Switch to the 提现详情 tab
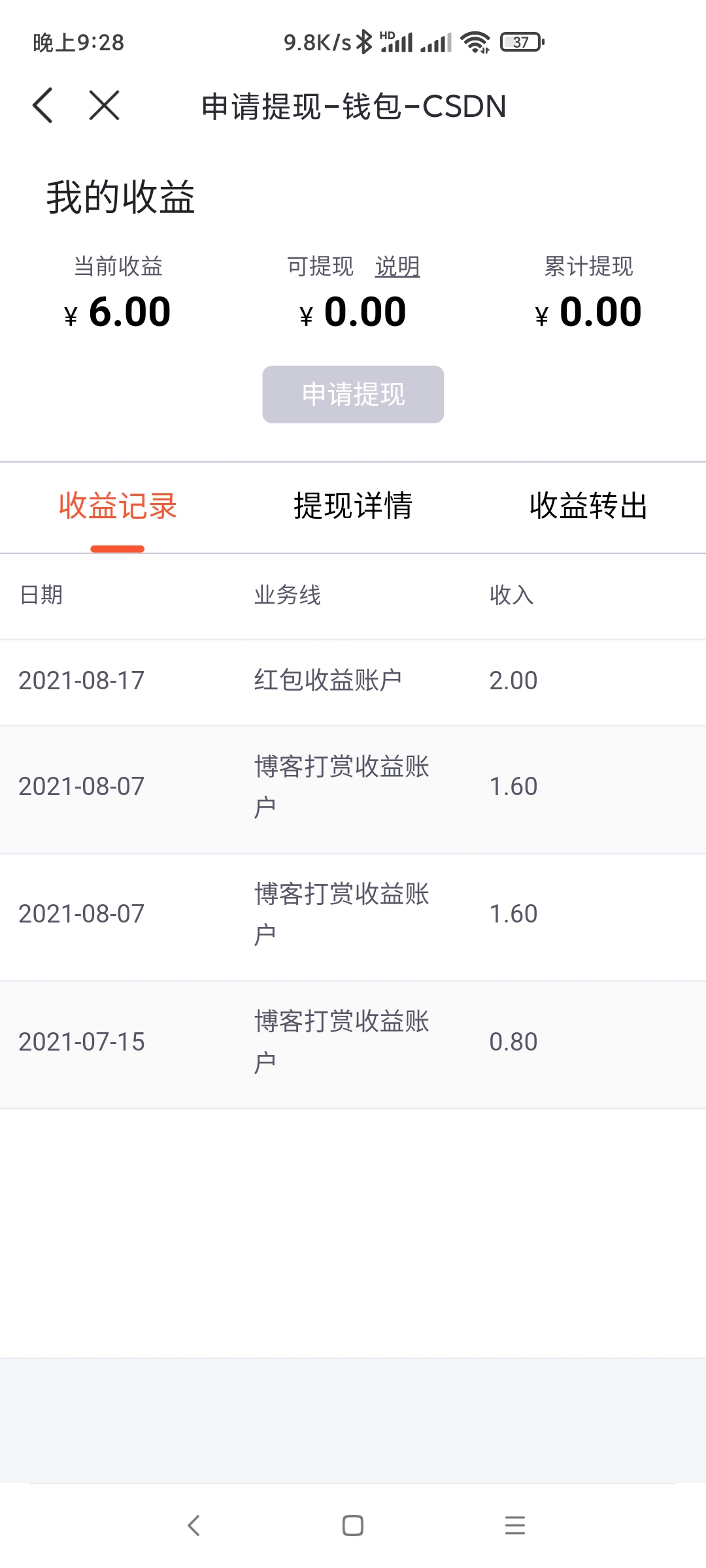The height and width of the screenshot is (1568, 706). pos(353,506)
